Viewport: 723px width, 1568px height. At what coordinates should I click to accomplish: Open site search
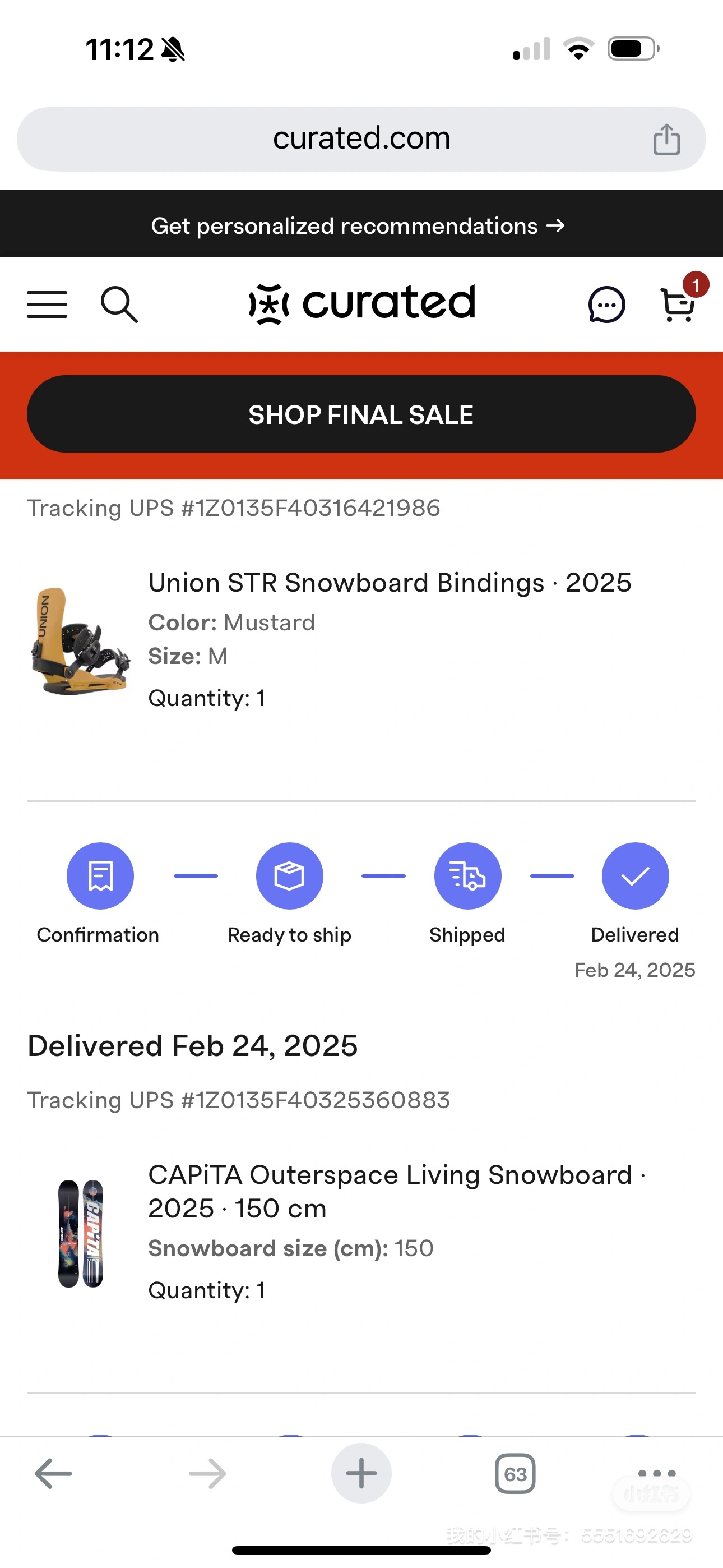coord(119,304)
